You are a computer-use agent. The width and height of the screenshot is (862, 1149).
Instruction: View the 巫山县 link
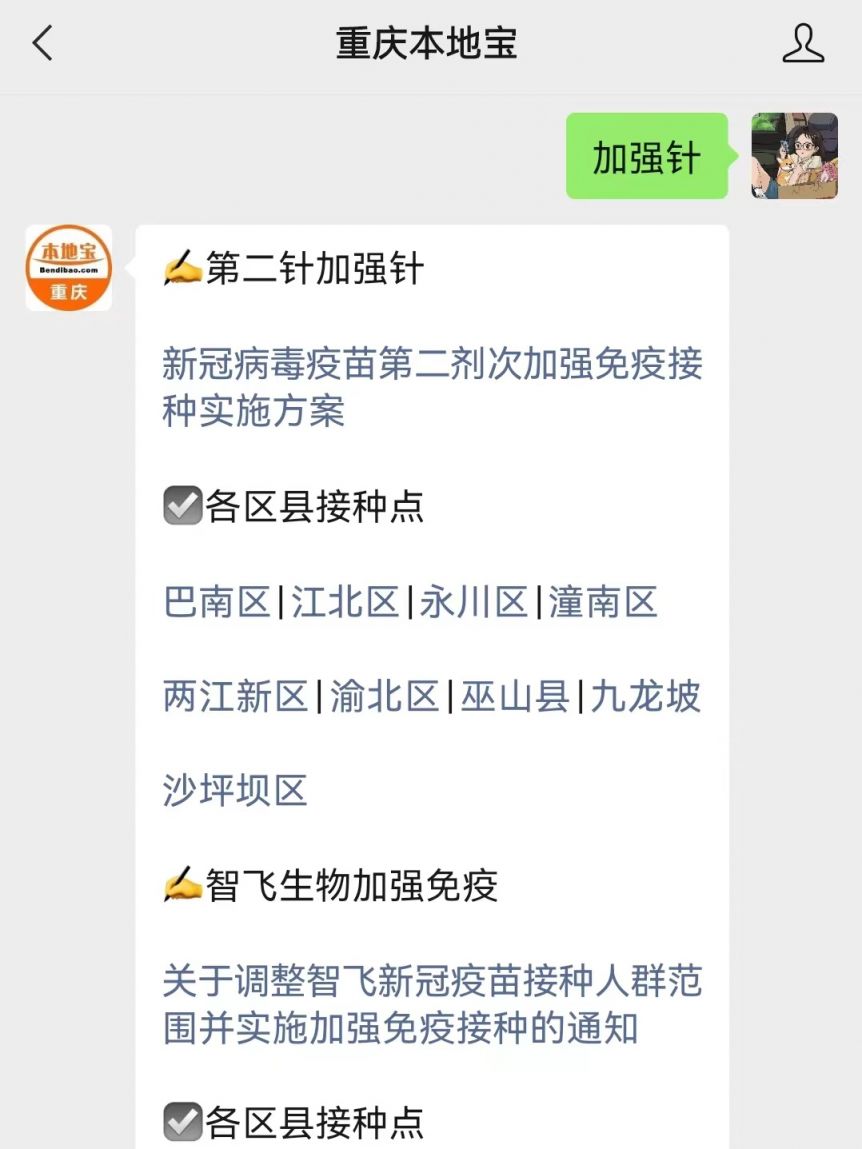(515, 697)
